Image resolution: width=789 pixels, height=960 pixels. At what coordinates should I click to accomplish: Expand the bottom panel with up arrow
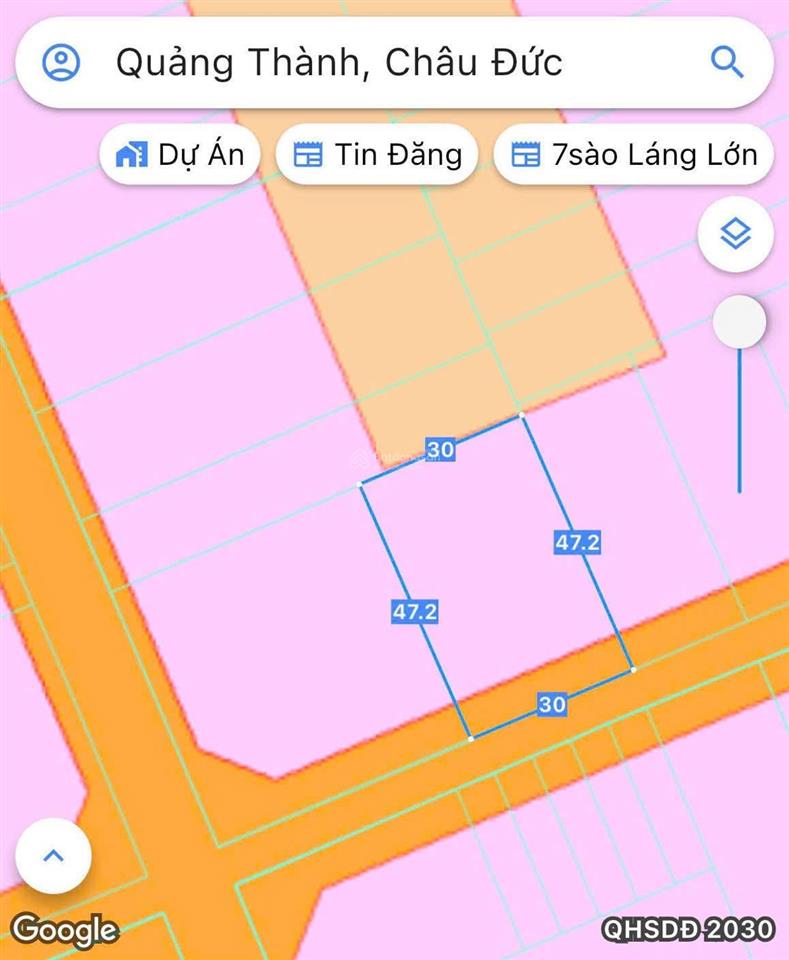[53, 856]
